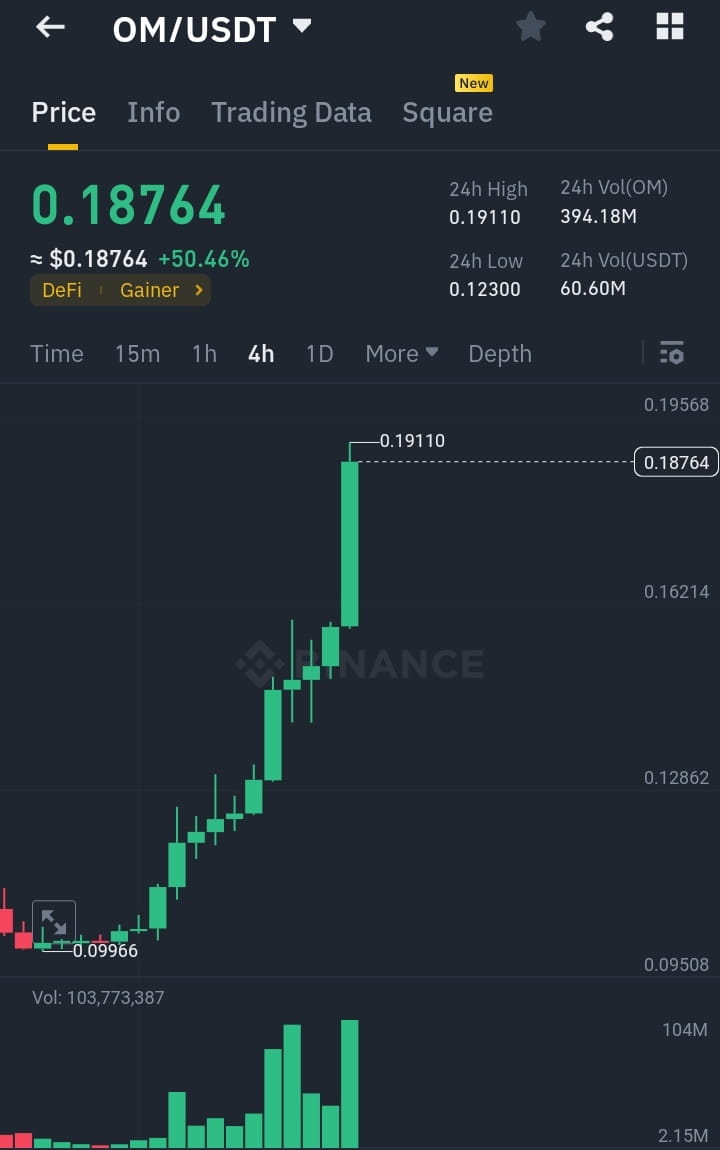Image resolution: width=720 pixels, height=1150 pixels.
Task: Open the Trading Data tab
Action: [x=291, y=112]
